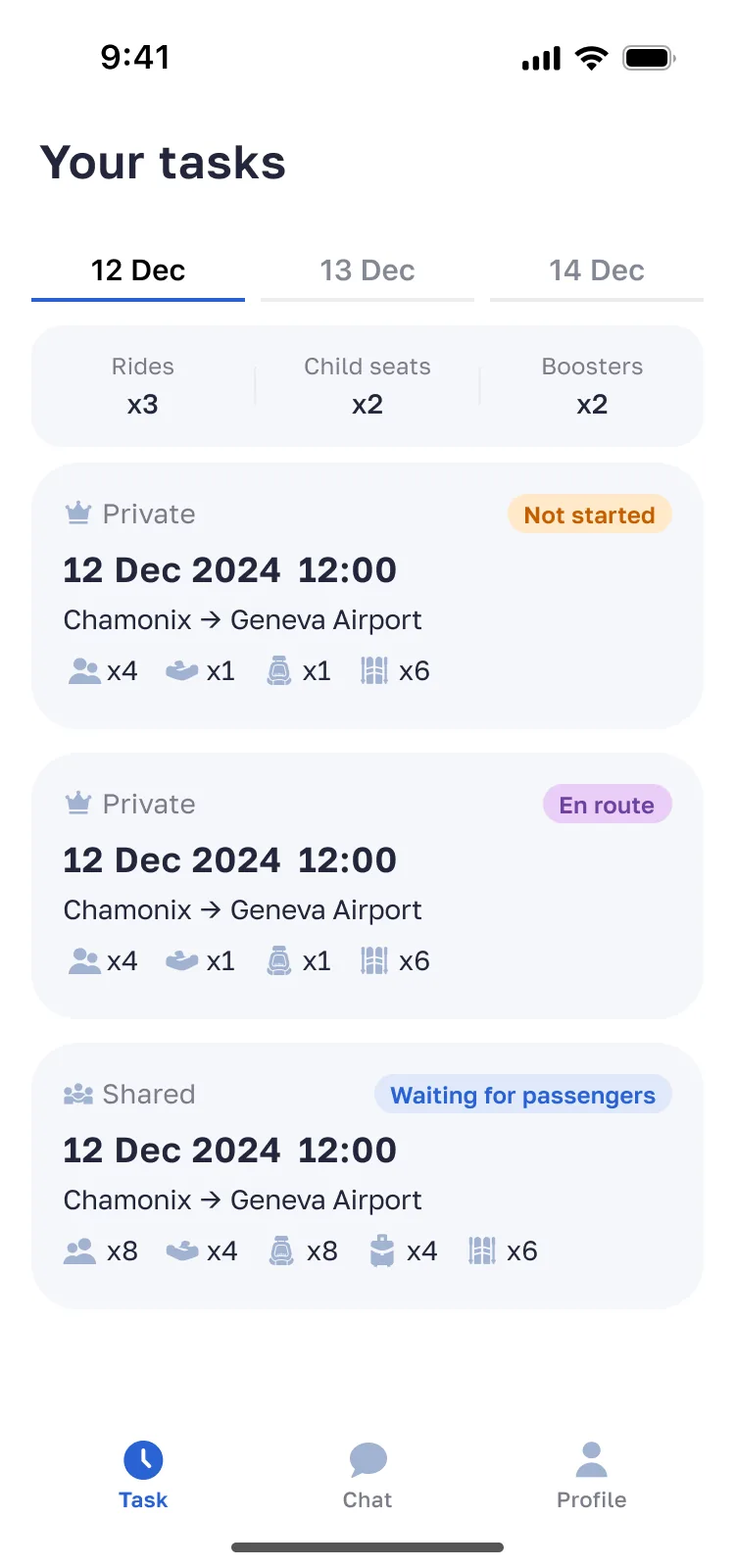This screenshot has height=1568, width=735.
Task: Click the passengers icon on the Not started ride
Action: [x=84, y=670]
